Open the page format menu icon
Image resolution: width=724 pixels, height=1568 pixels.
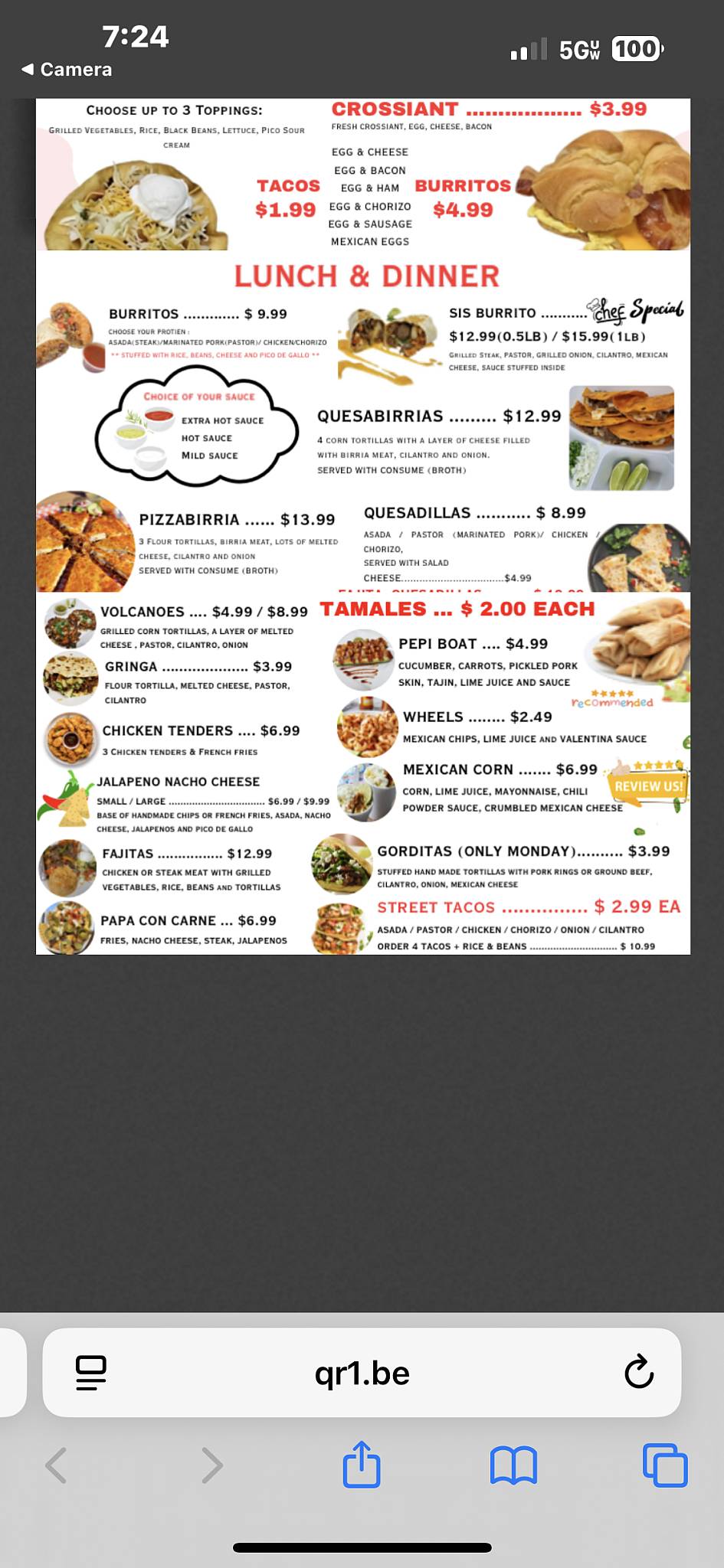point(91,1373)
